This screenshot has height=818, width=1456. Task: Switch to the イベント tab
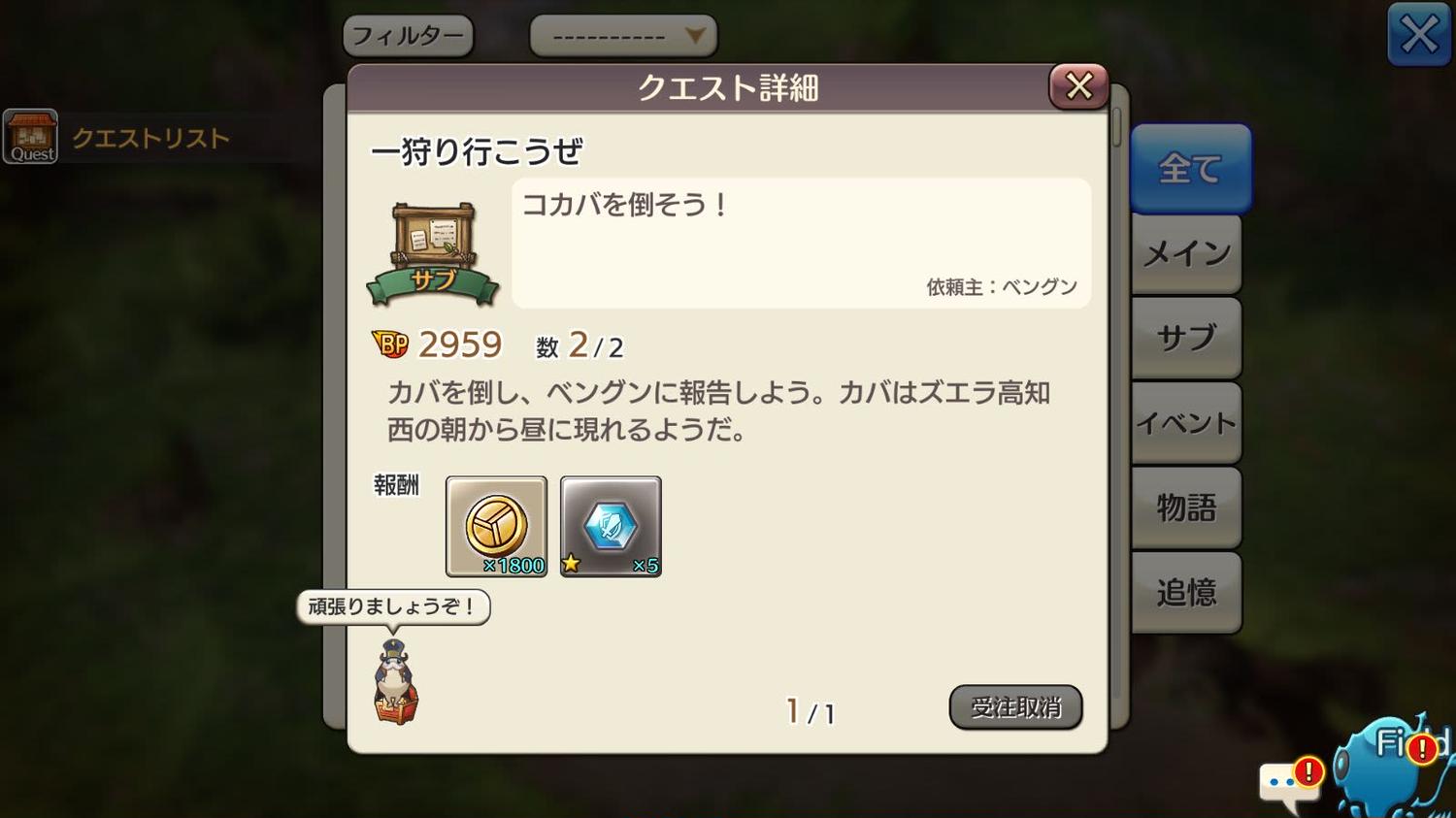[1186, 423]
